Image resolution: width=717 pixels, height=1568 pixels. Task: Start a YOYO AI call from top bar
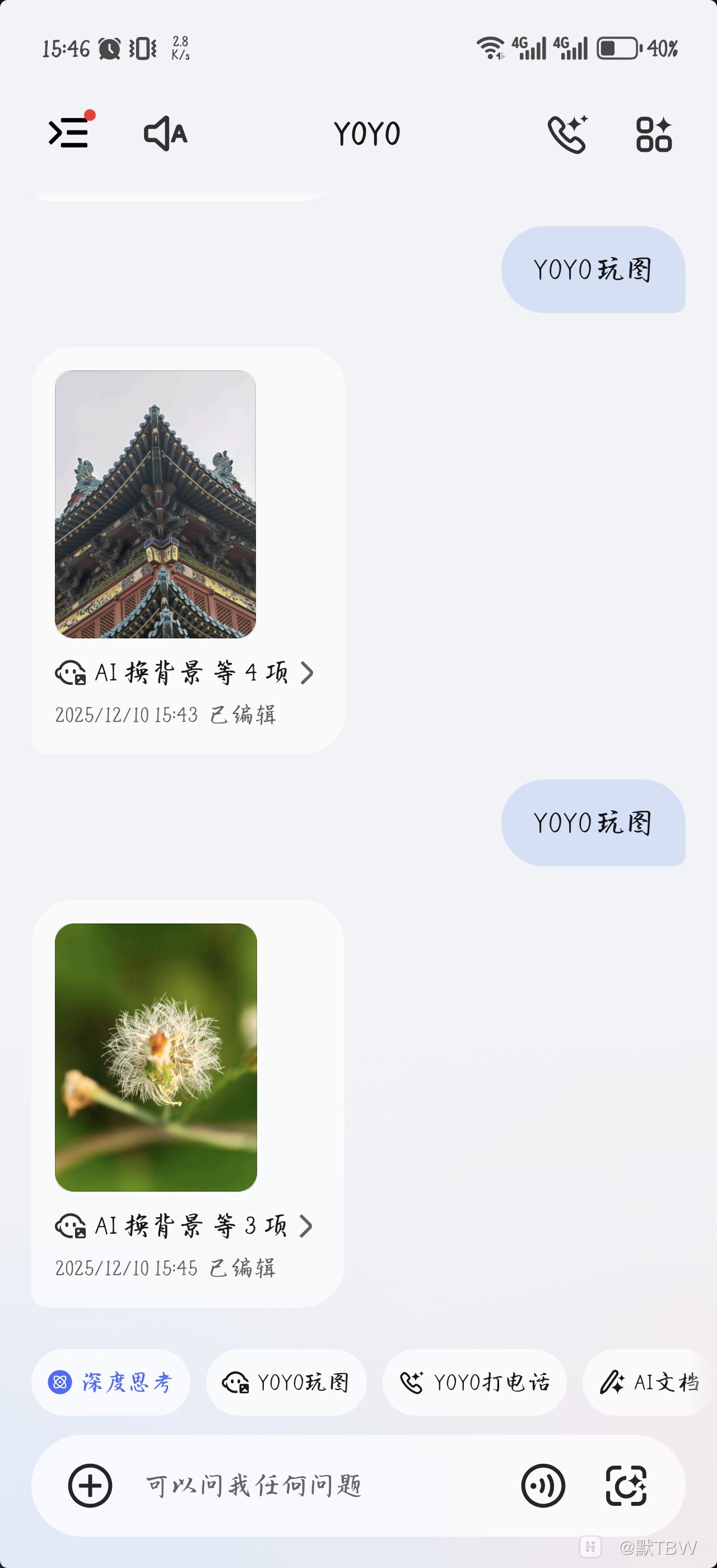(567, 134)
